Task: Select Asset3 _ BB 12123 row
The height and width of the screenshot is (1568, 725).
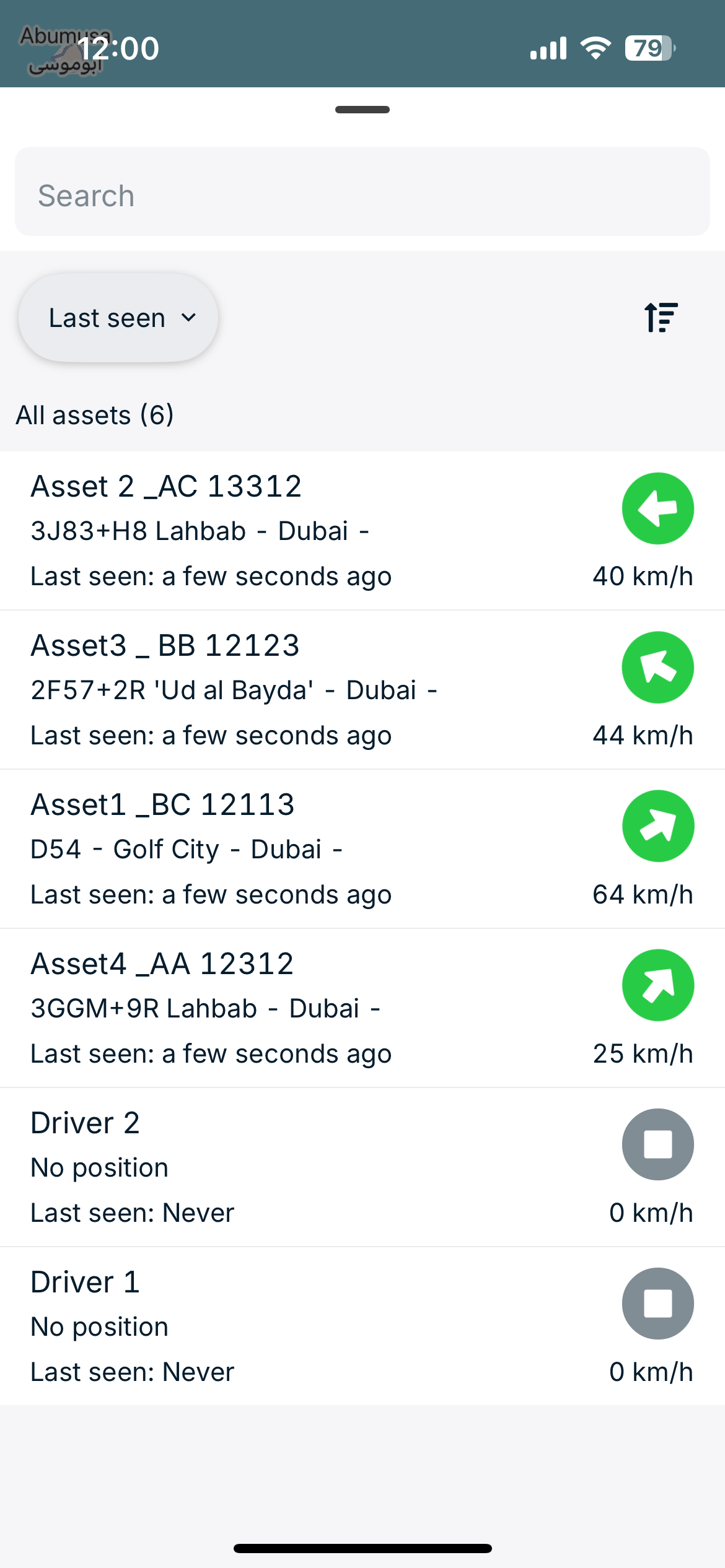Action: pyautogui.click(x=362, y=690)
